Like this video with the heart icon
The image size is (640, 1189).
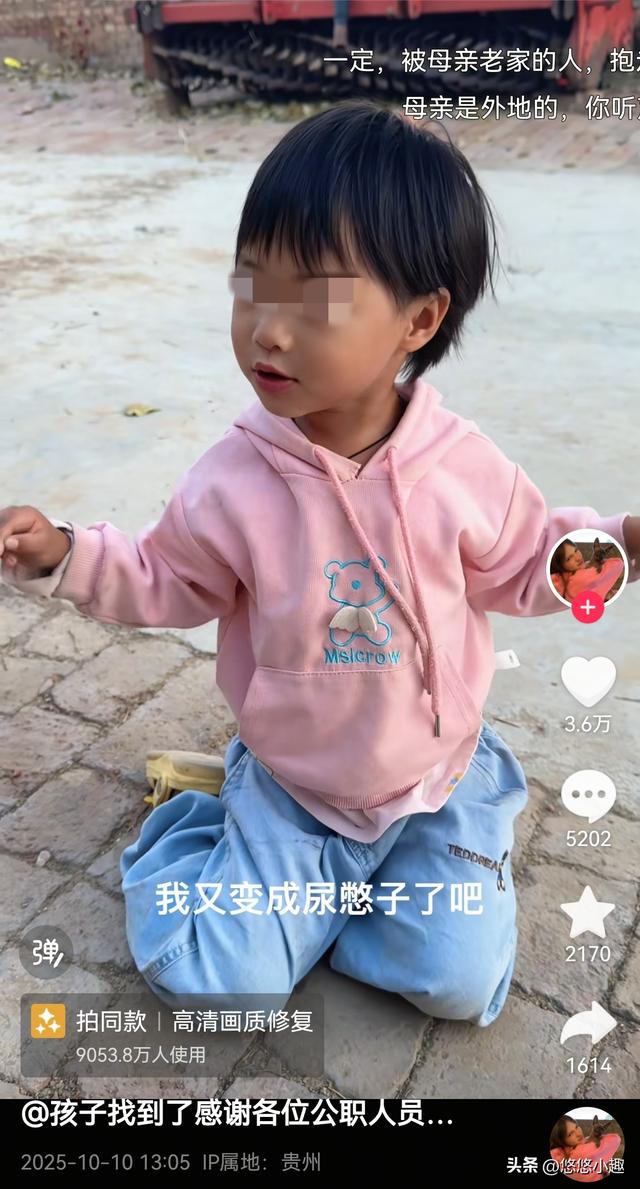[588, 681]
